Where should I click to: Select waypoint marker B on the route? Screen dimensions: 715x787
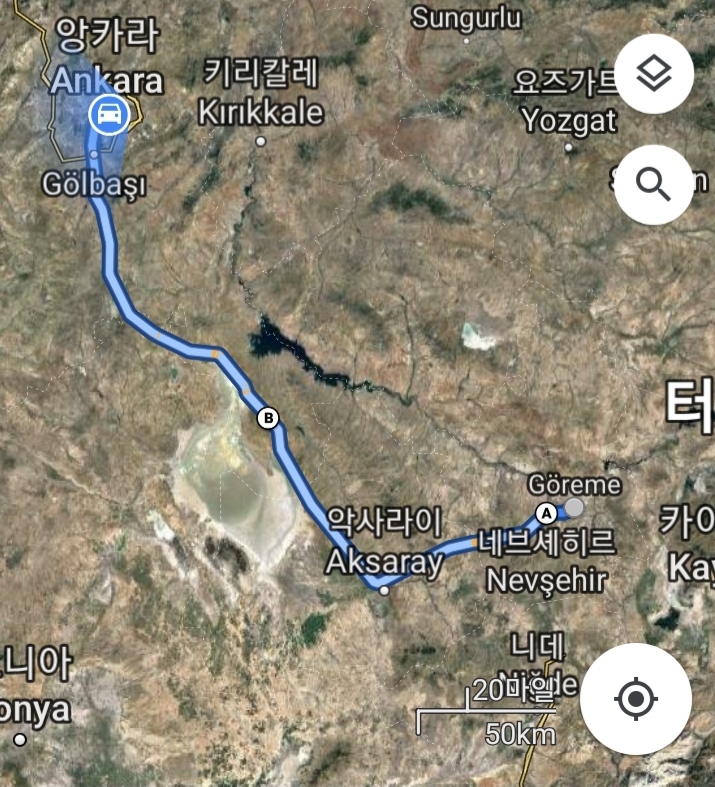pos(267,418)
